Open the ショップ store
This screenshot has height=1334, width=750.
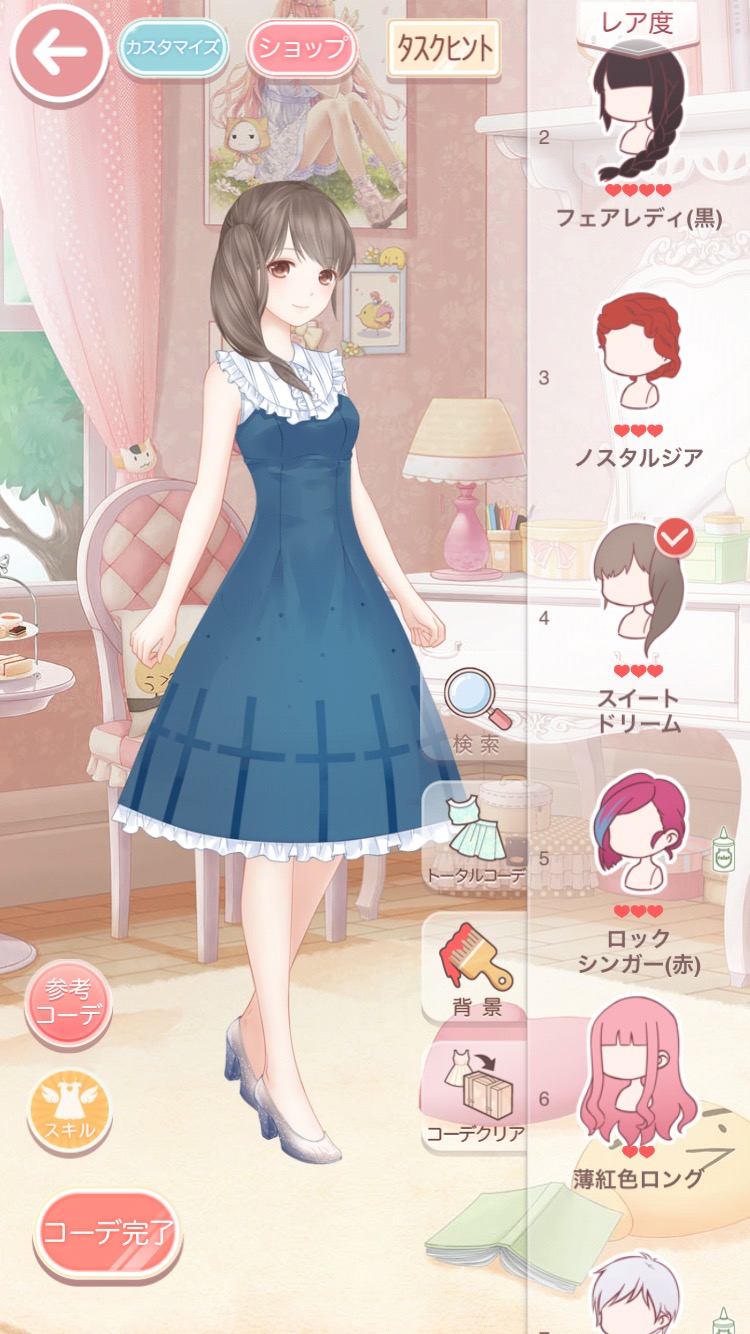point(302,48)
